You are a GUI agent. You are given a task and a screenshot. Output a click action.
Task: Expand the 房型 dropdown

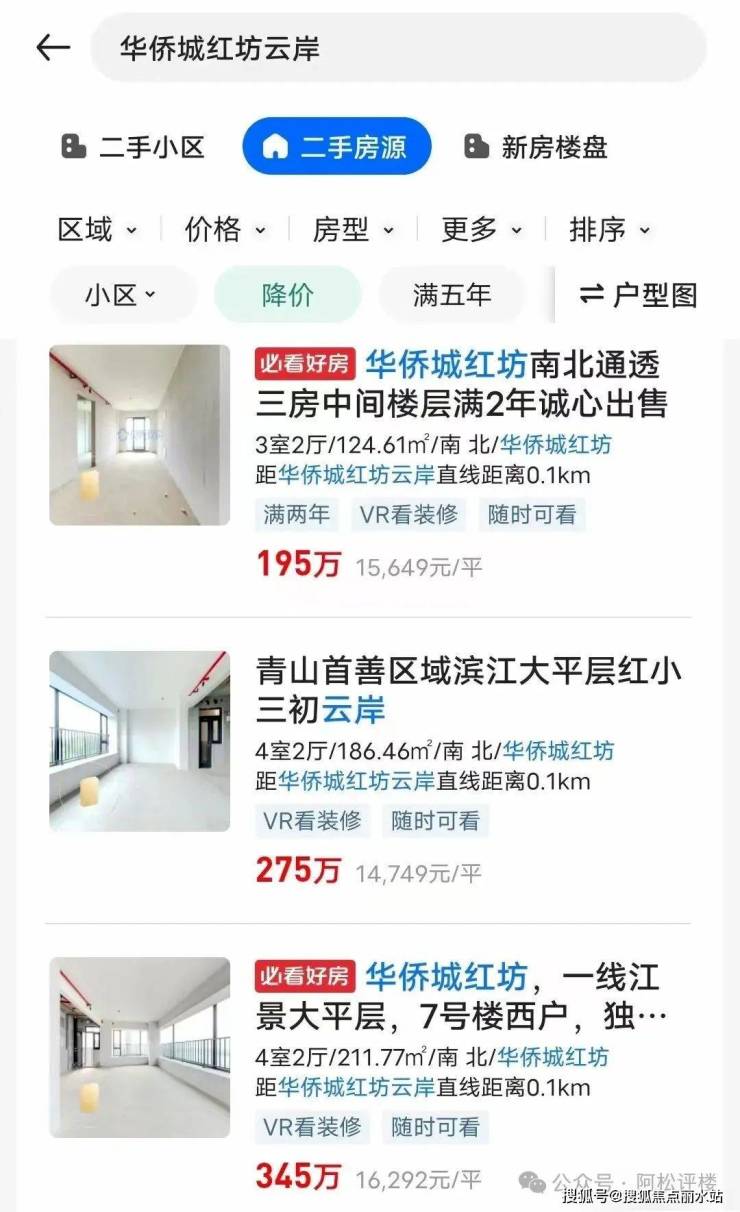[x=353, y=230]
